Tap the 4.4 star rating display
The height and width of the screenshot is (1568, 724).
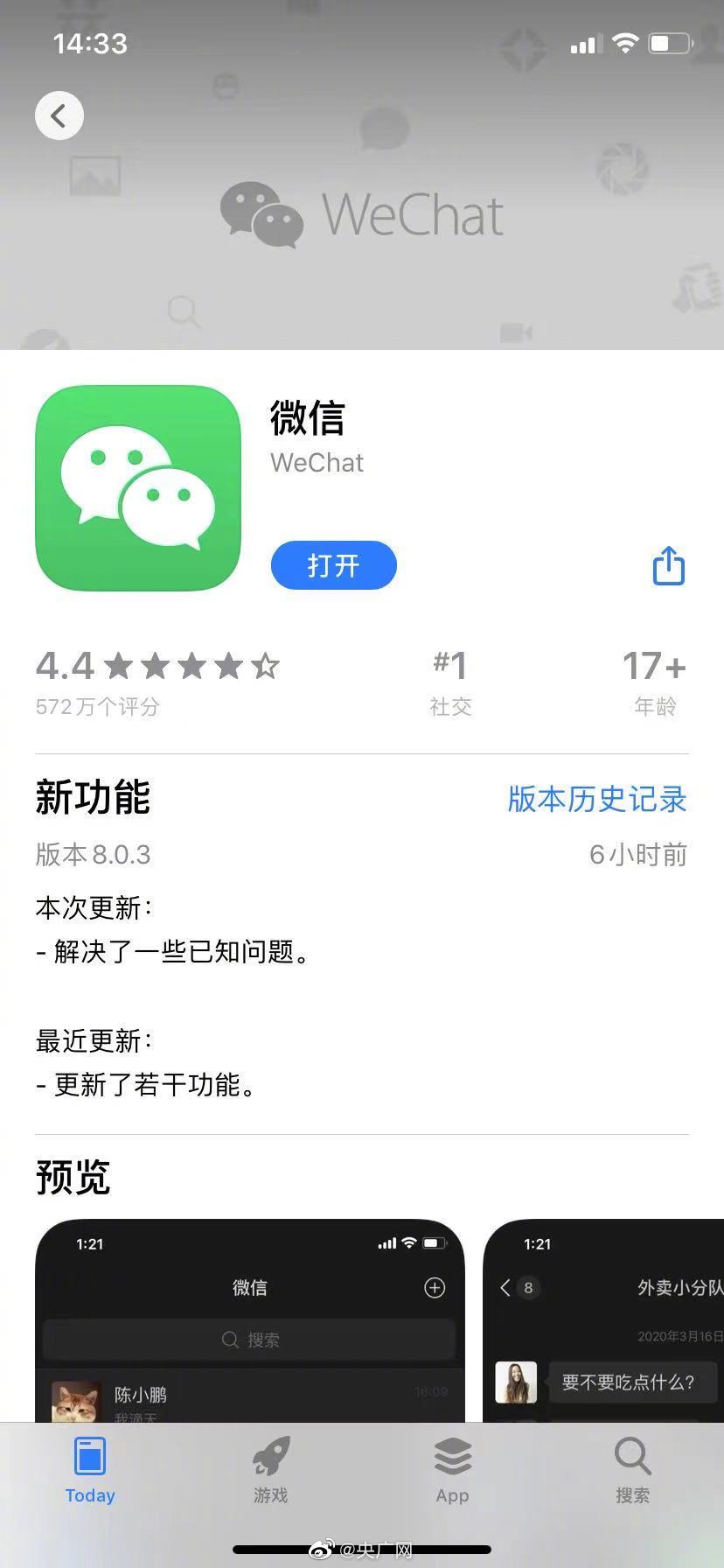coord(156,666)
